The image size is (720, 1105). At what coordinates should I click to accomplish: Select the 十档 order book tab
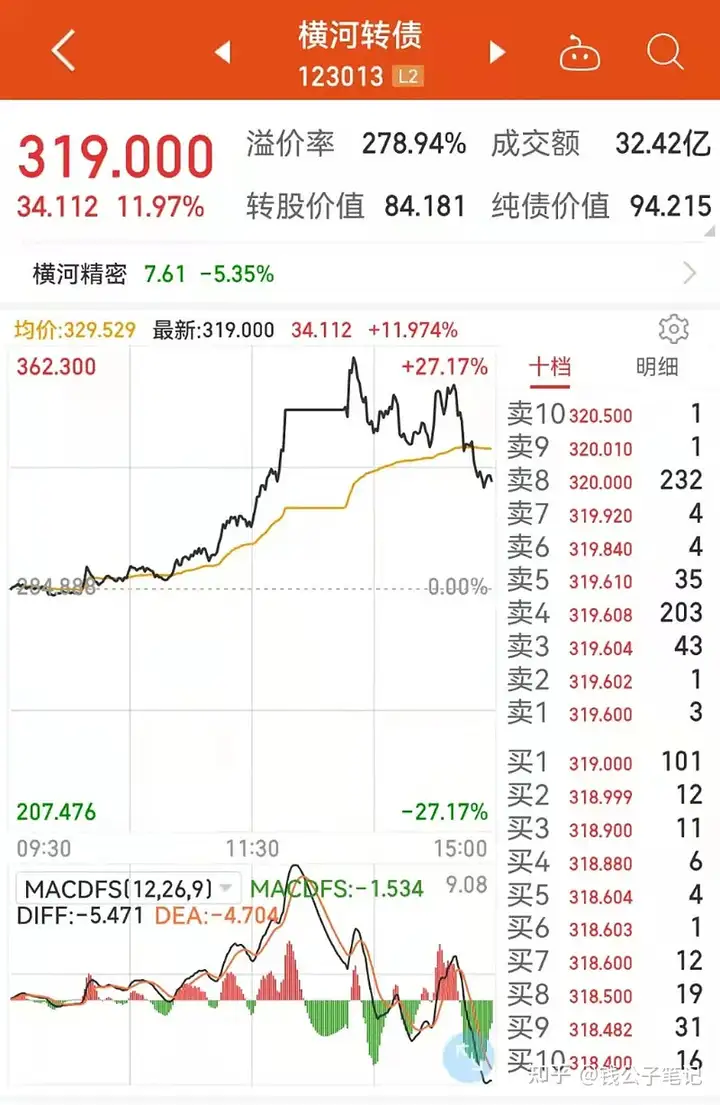(549, 367)
